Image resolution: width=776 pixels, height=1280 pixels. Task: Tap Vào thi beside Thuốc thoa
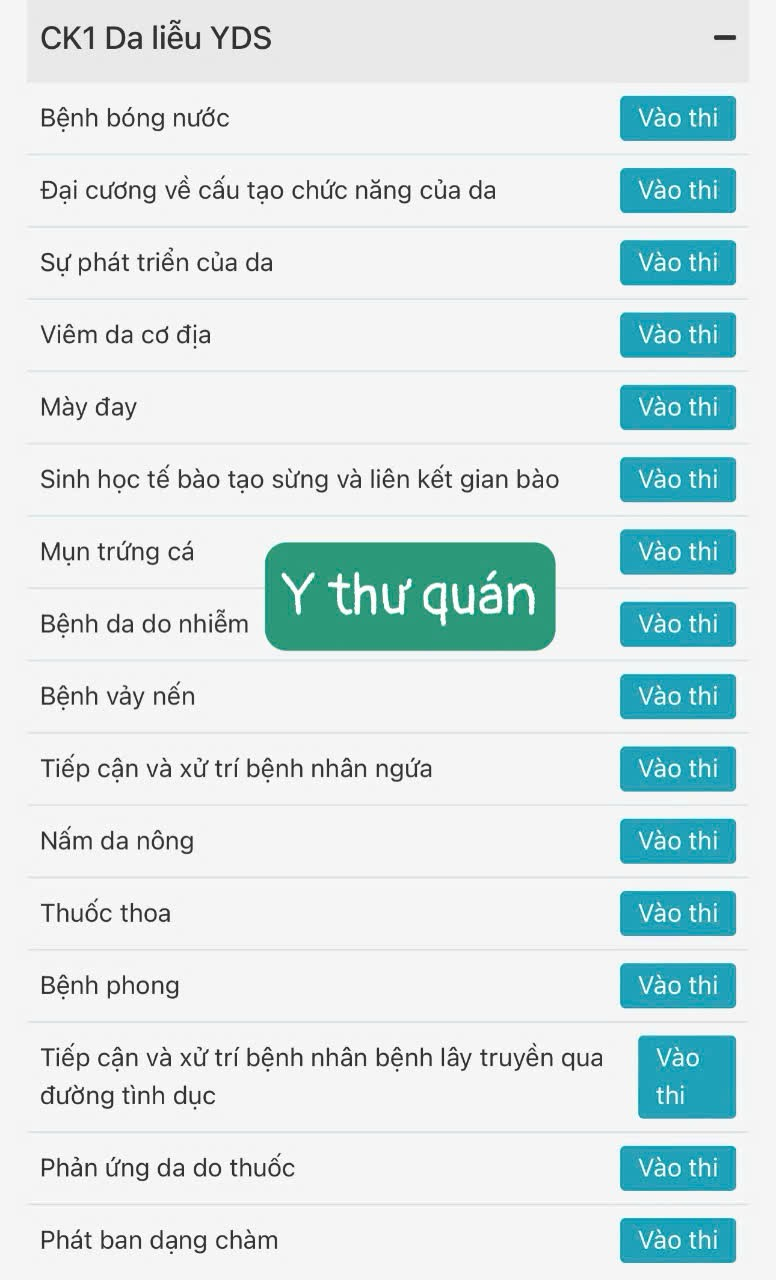pyautogui.click(x=677, y=913)
